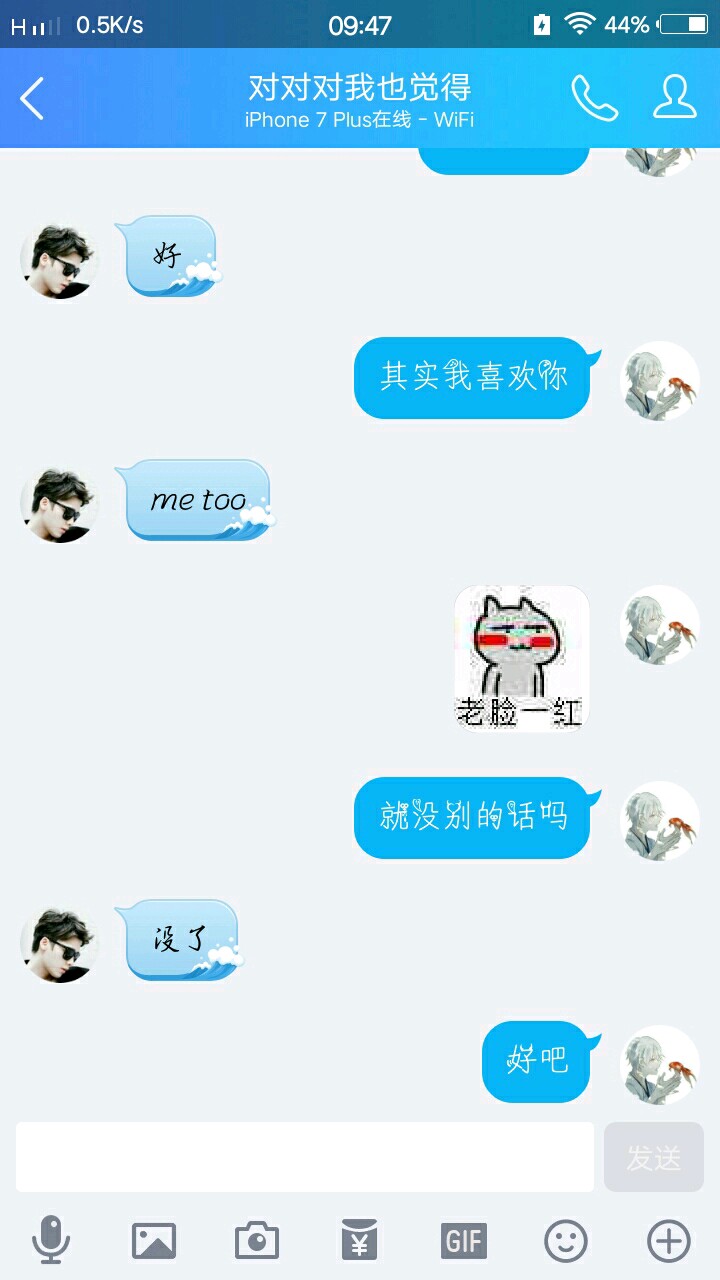Screen dimensions: 720x1280
Task: Open the contact profile icon
Action: (674, 97)
